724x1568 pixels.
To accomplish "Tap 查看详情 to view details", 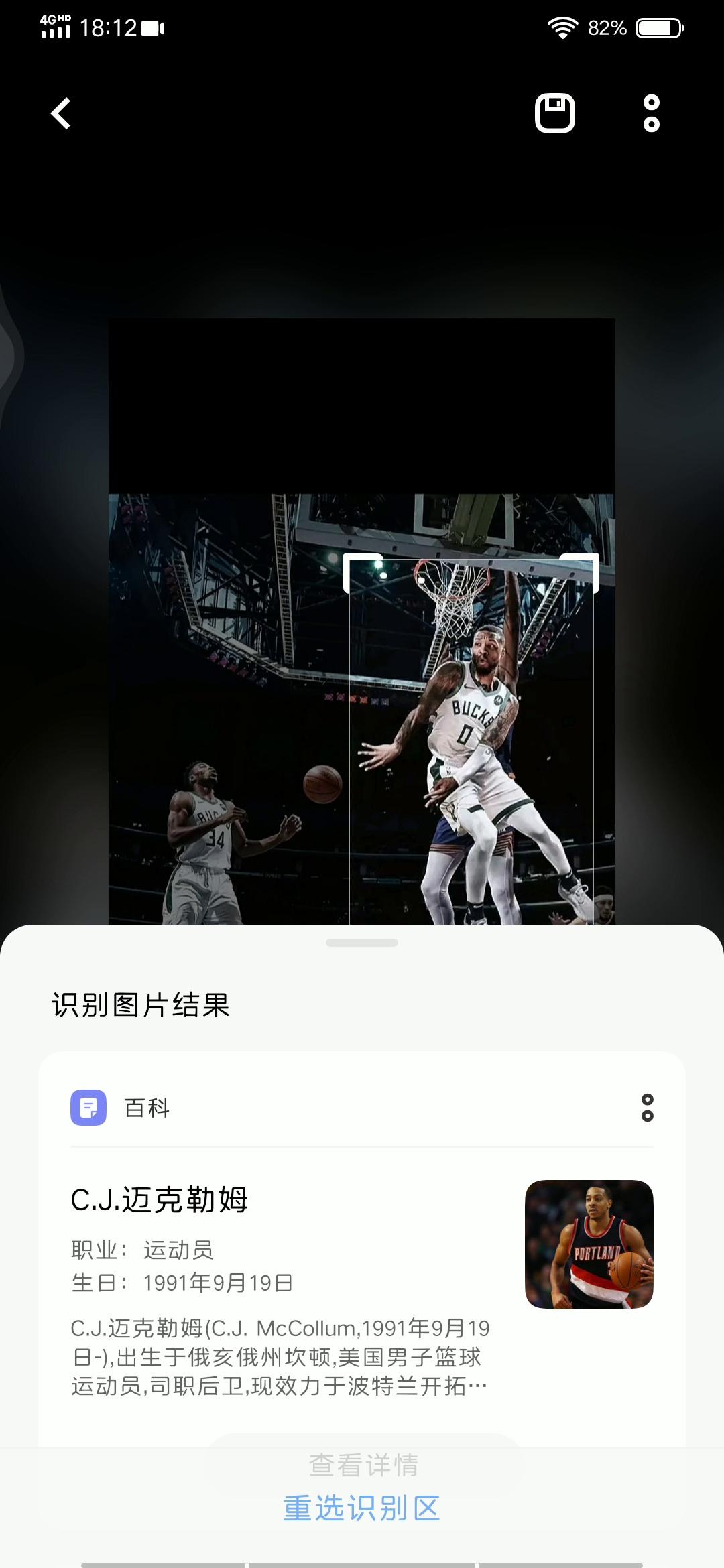I will tap(363, 1465).
